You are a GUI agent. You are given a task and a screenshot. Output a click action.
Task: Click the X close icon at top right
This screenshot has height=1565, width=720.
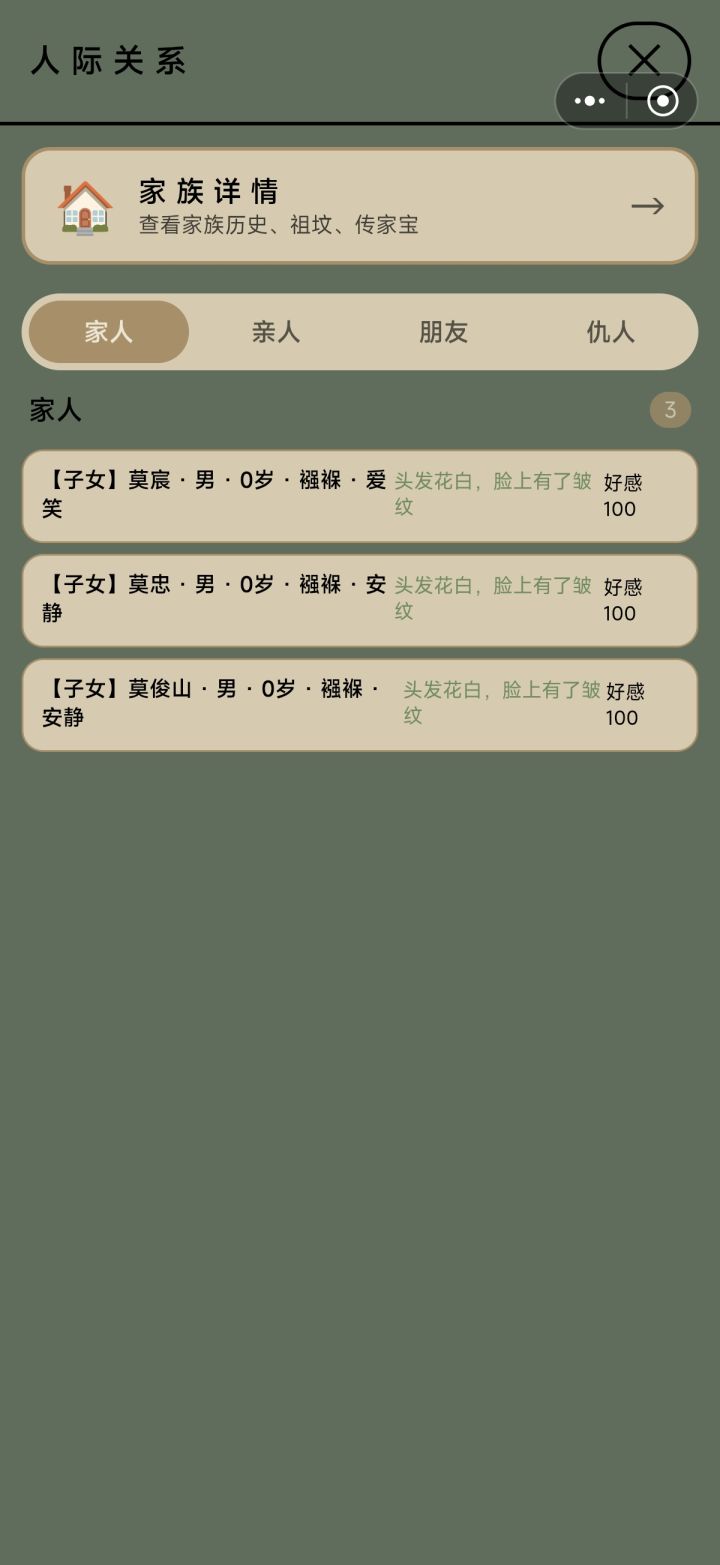[x=644, y=60]
